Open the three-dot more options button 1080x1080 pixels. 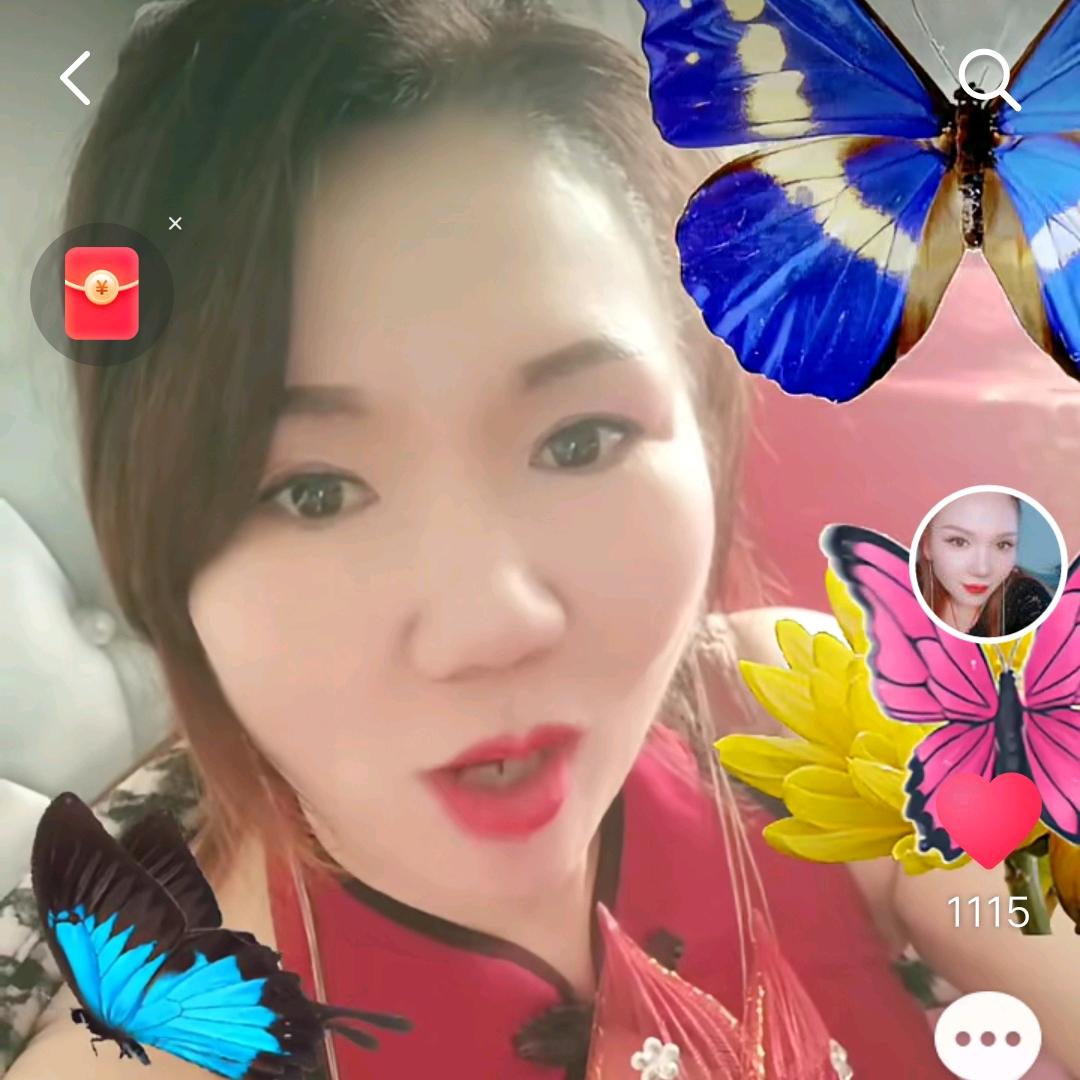click(987, 1037)
